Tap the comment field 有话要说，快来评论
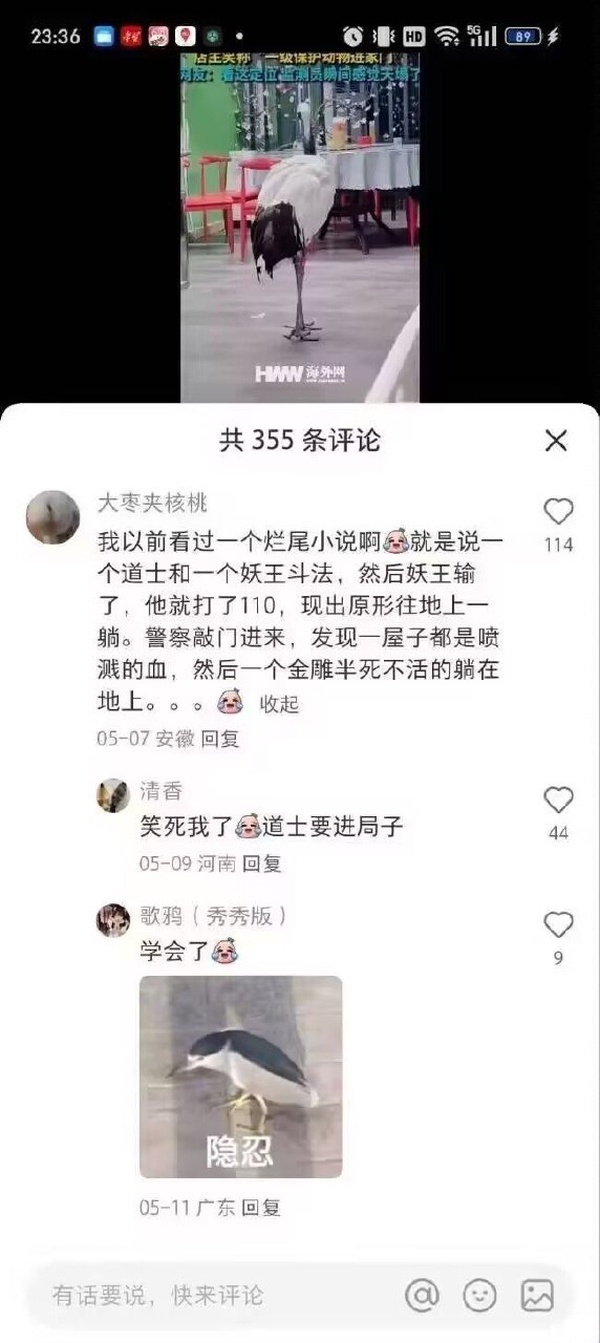 tap(200, 1296)
